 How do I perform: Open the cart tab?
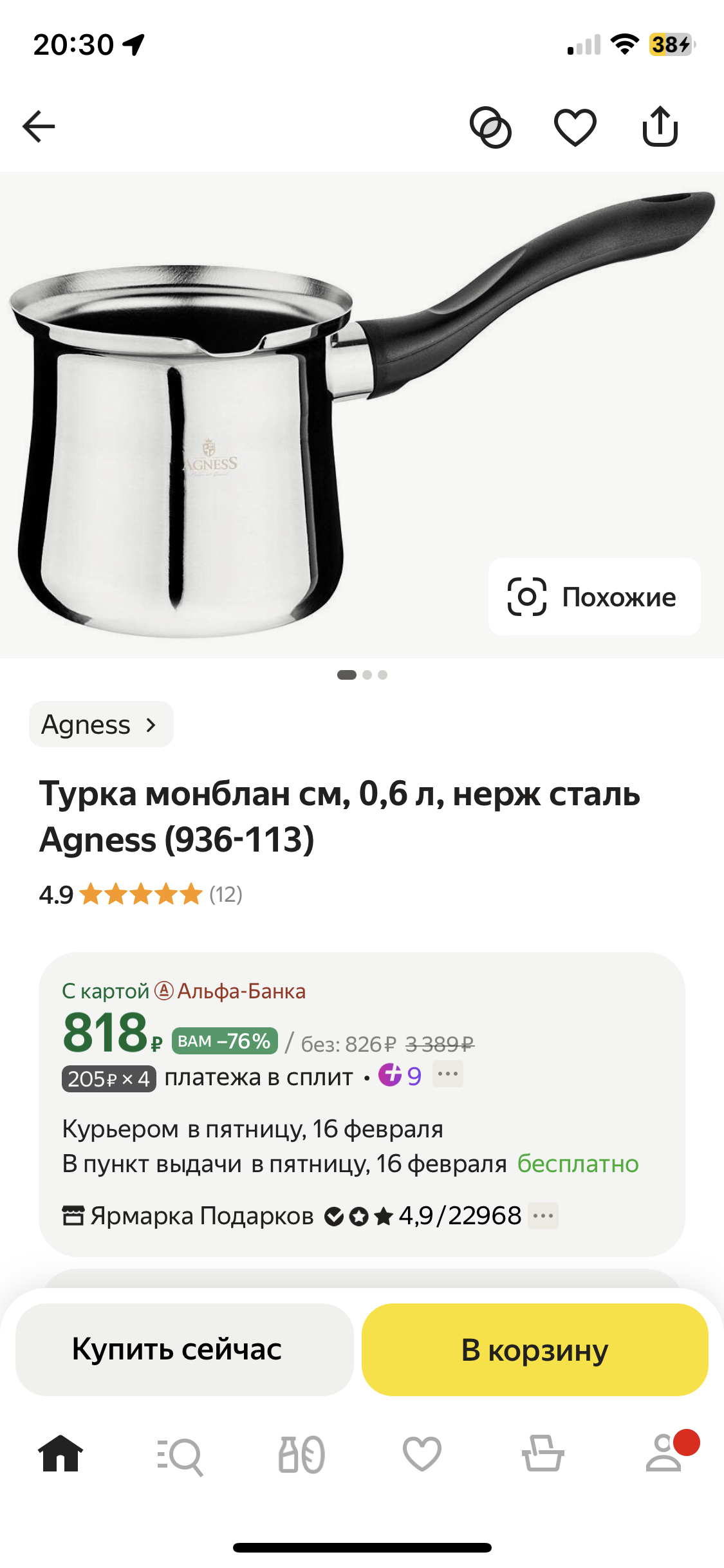pyautogui.click(x=543, y=1454)
